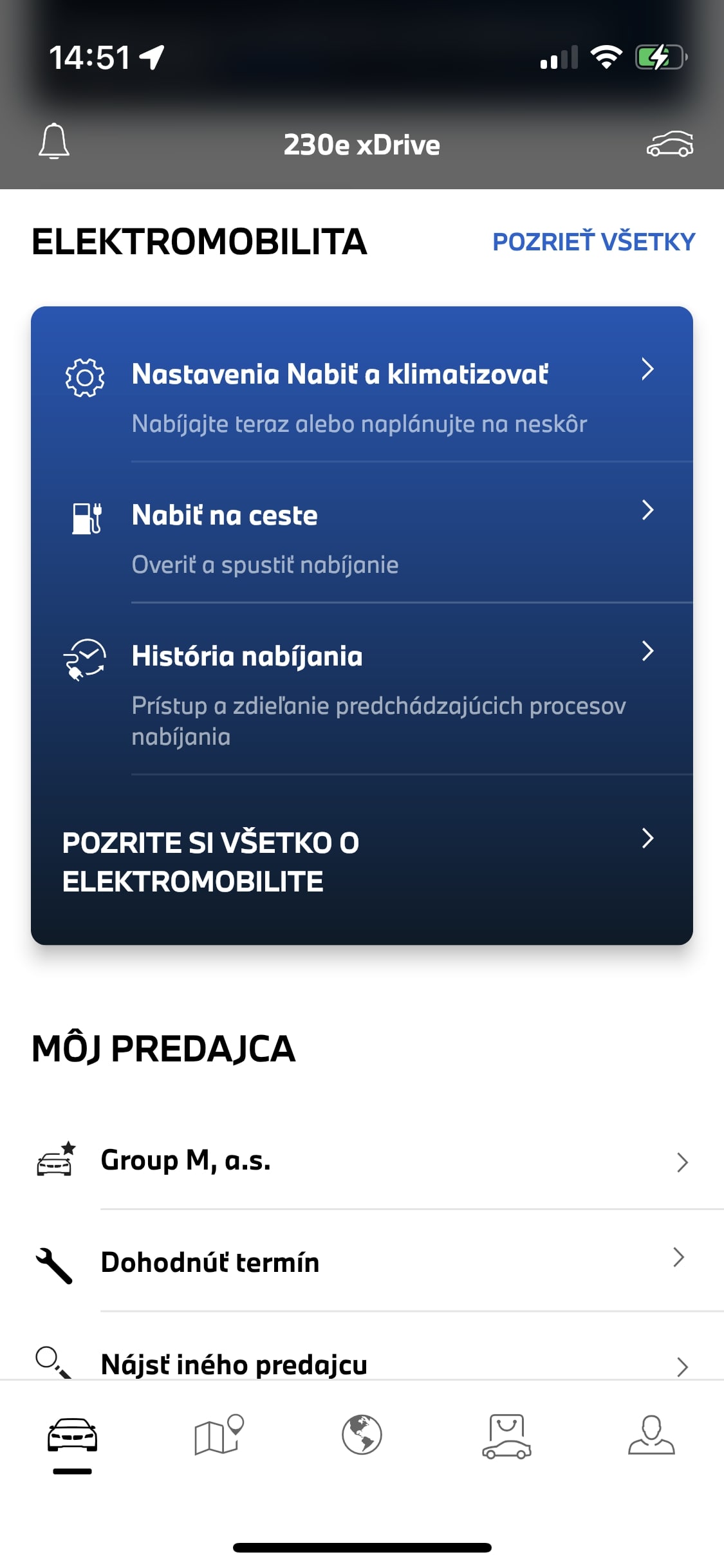
Task: Switch to the map tab
Action: (x=218, y=1435)
